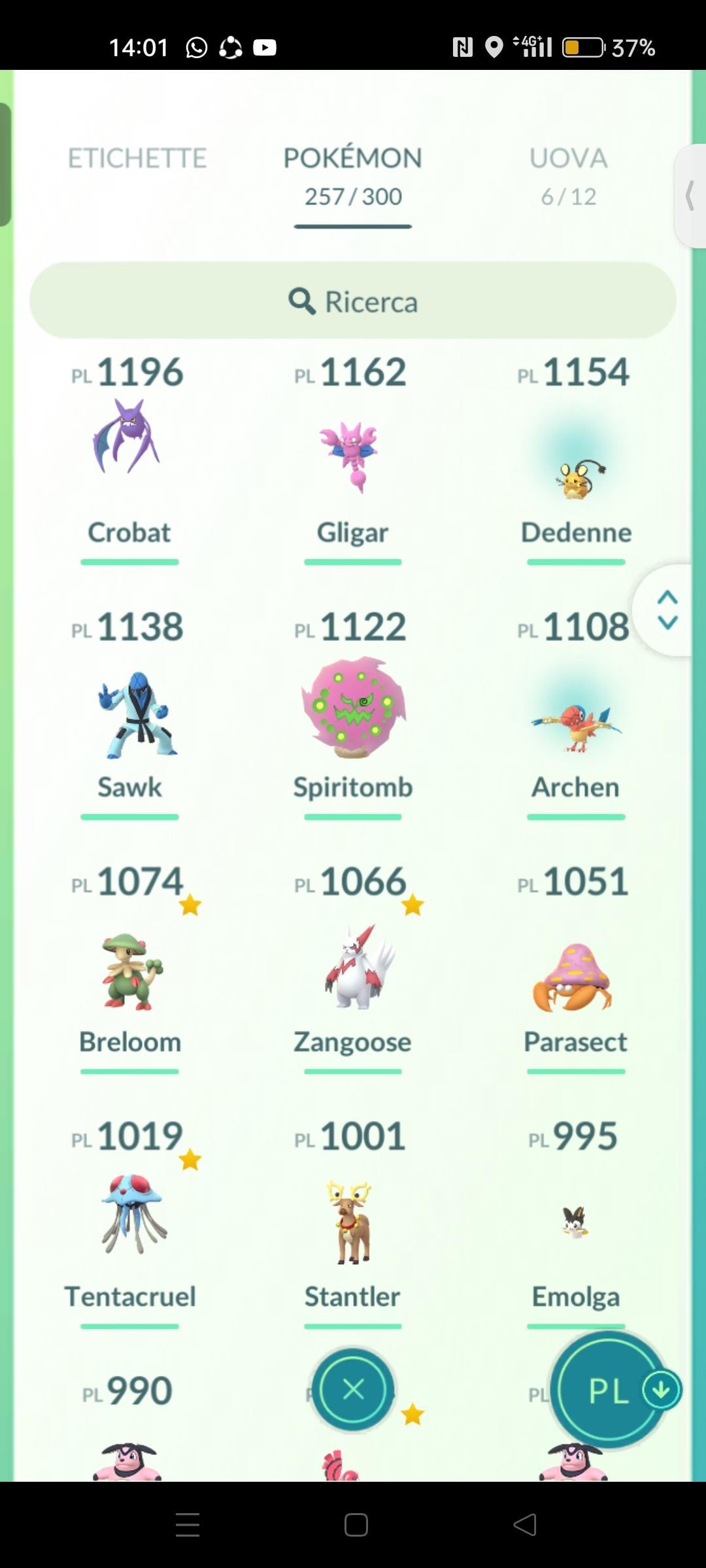The width and height of the screenshot is (706, 1568).
Task: Open Spiritomb's page
Action: pyautogui.click(x=352, y=709)
